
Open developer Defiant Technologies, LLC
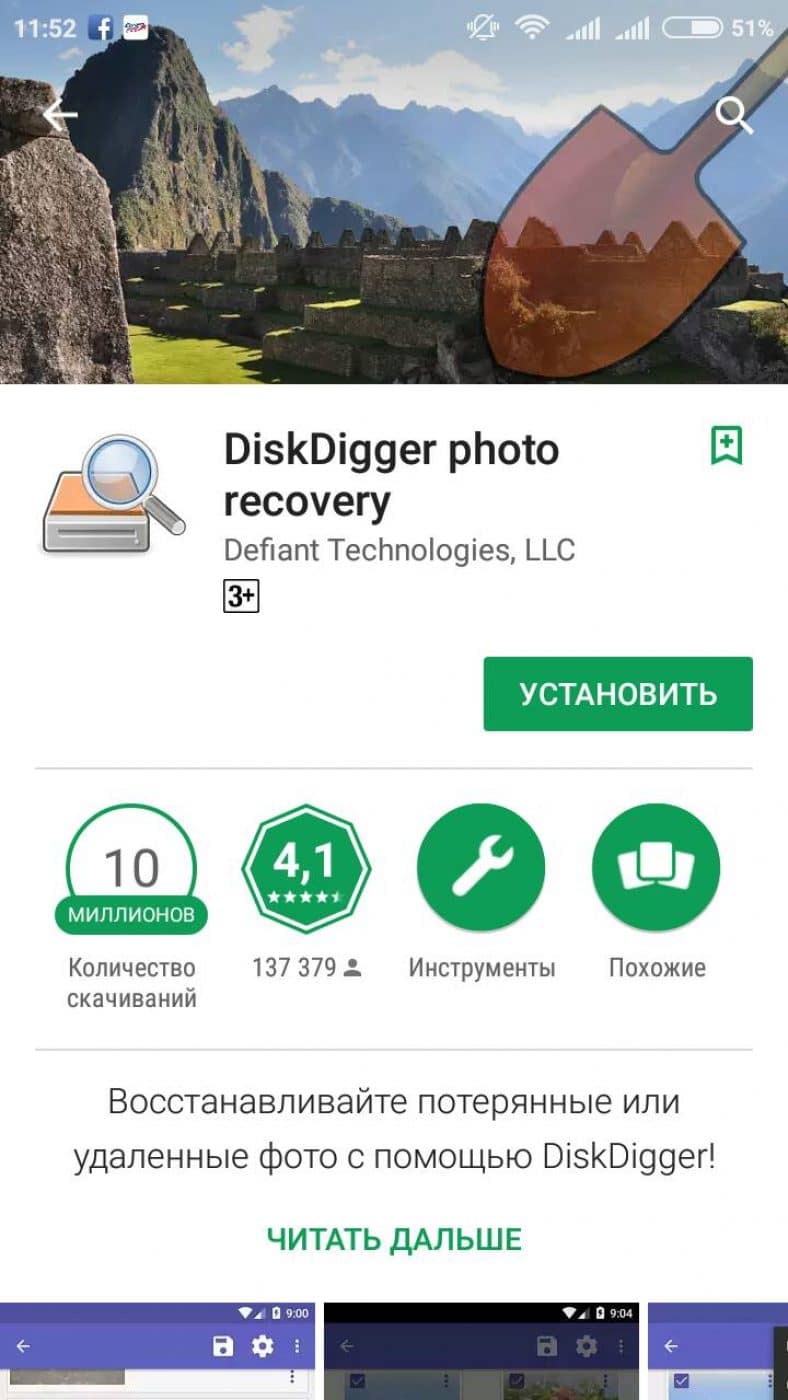[399, 550]
